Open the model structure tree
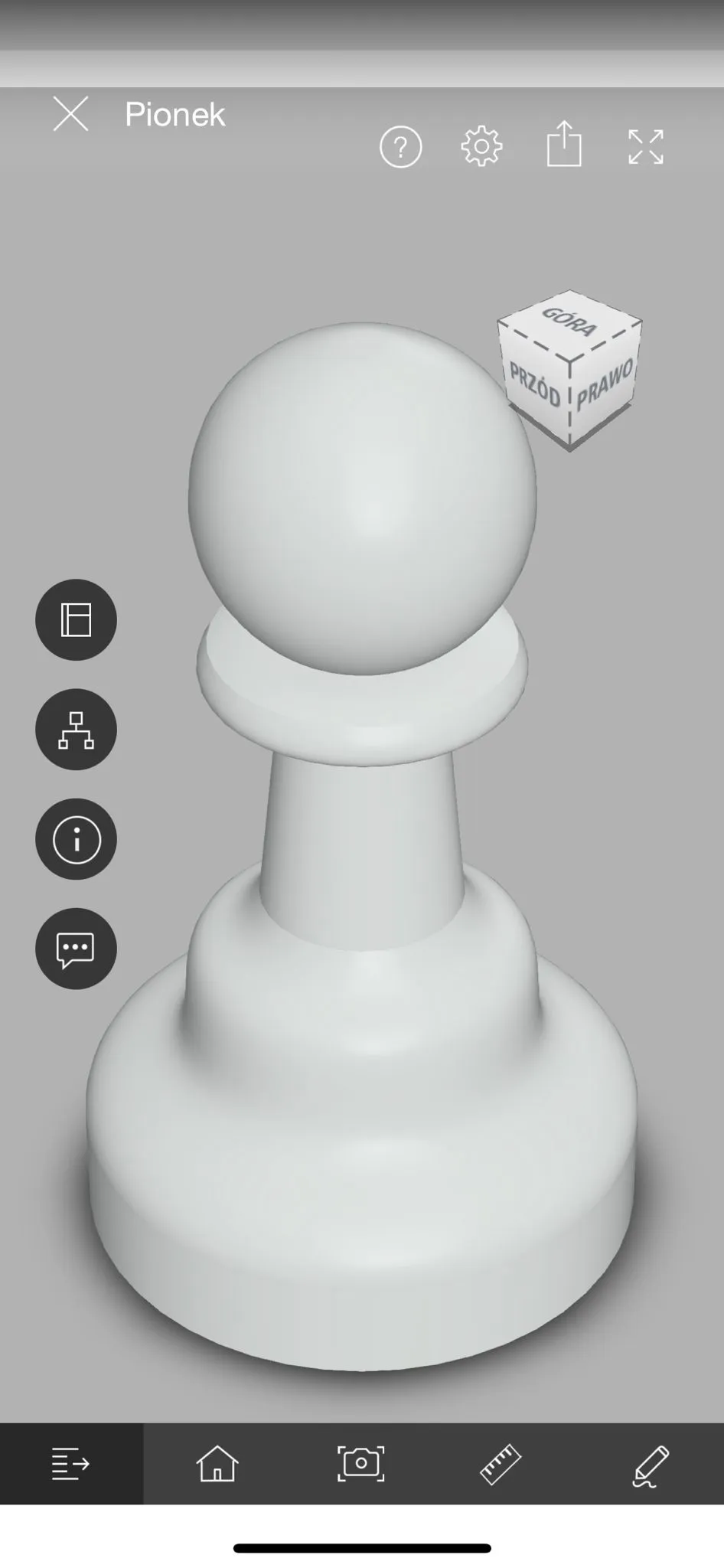This screenshot has width=724, height=1568. [x=76, y=730]
